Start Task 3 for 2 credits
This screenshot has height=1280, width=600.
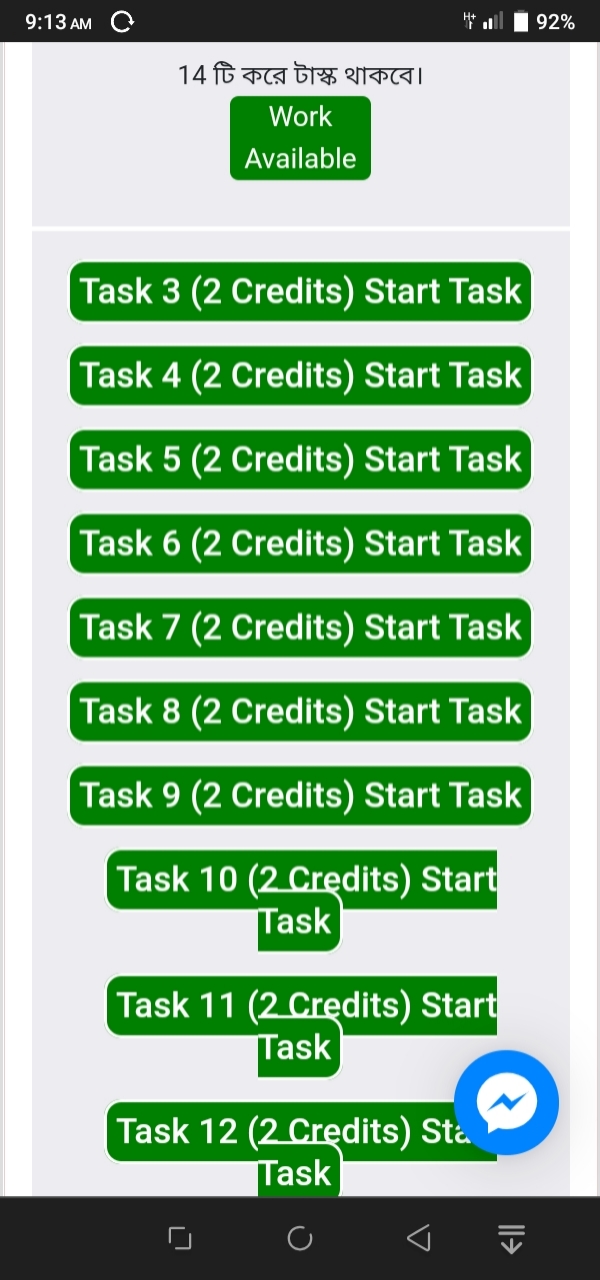[x=300, y=292]
